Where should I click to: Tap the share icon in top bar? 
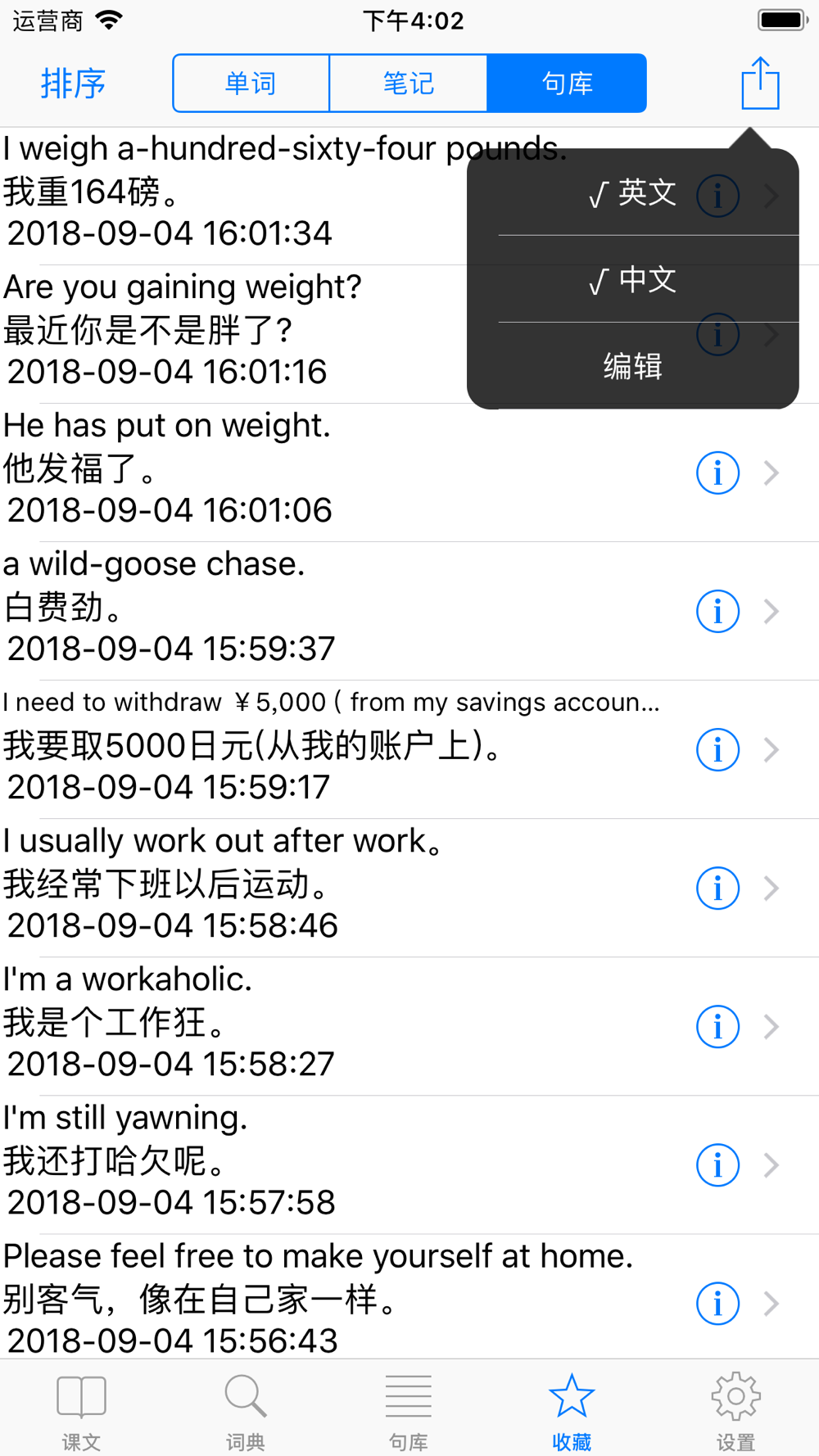click(760, 84)
